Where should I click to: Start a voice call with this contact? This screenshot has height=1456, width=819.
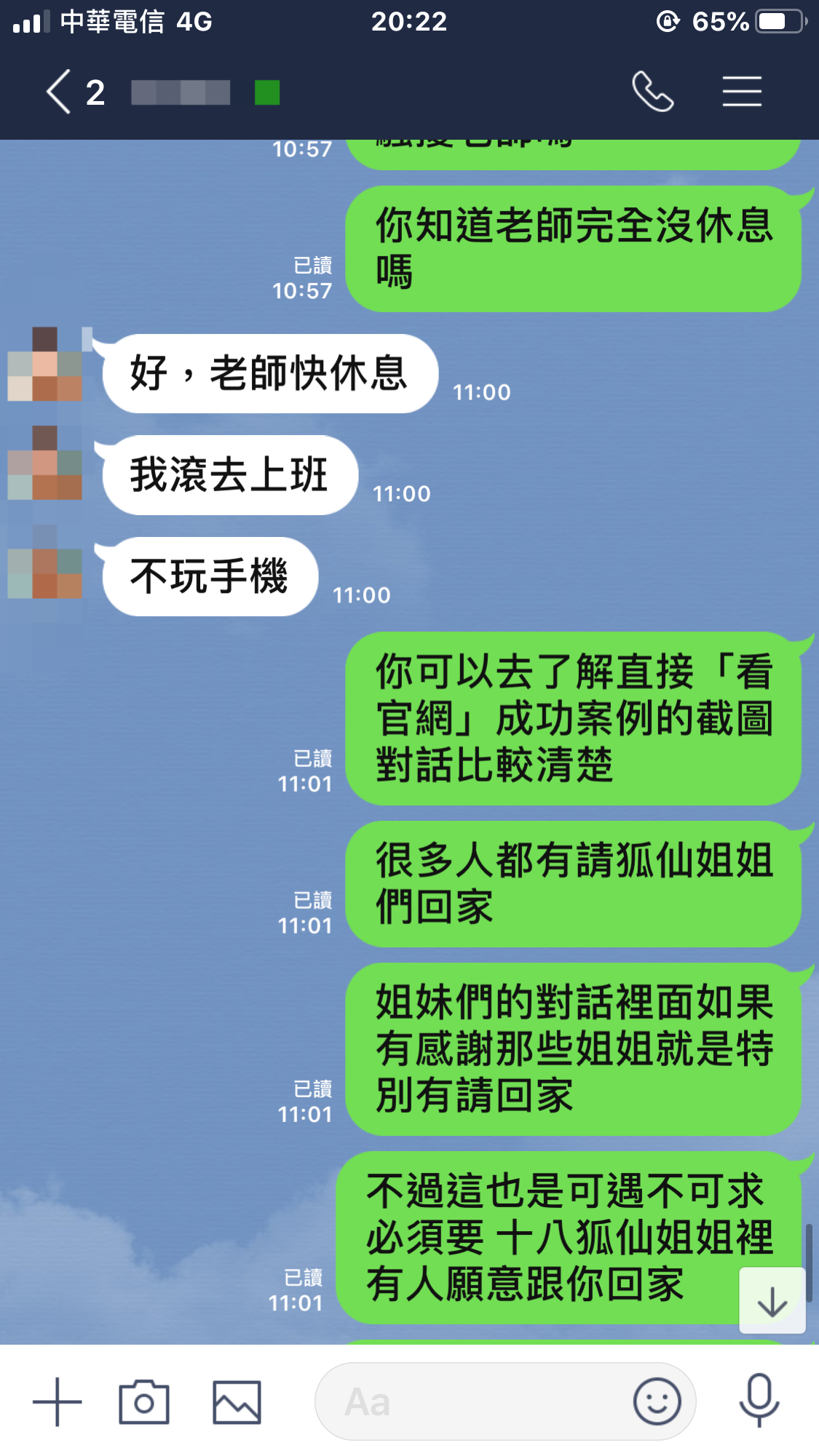click(x=652, y=92)
